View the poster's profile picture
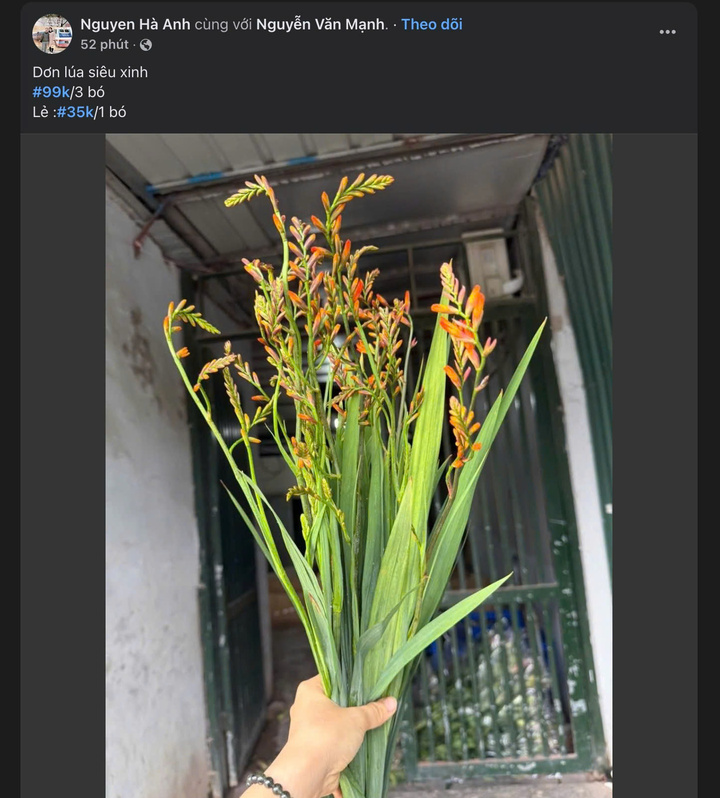720x798 pixels. click(52, 34)
